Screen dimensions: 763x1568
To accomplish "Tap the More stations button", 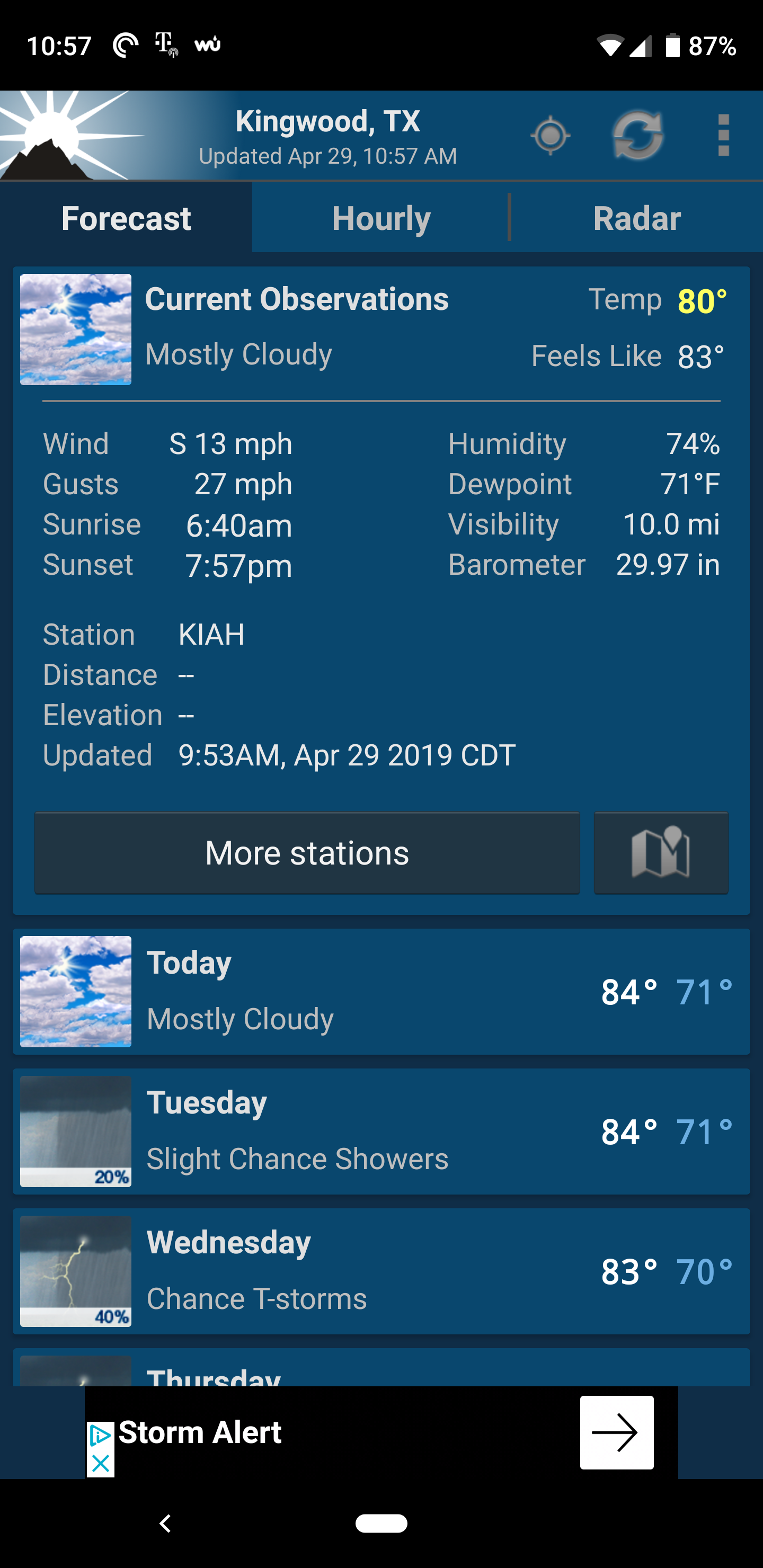I will tap(307, 853).
